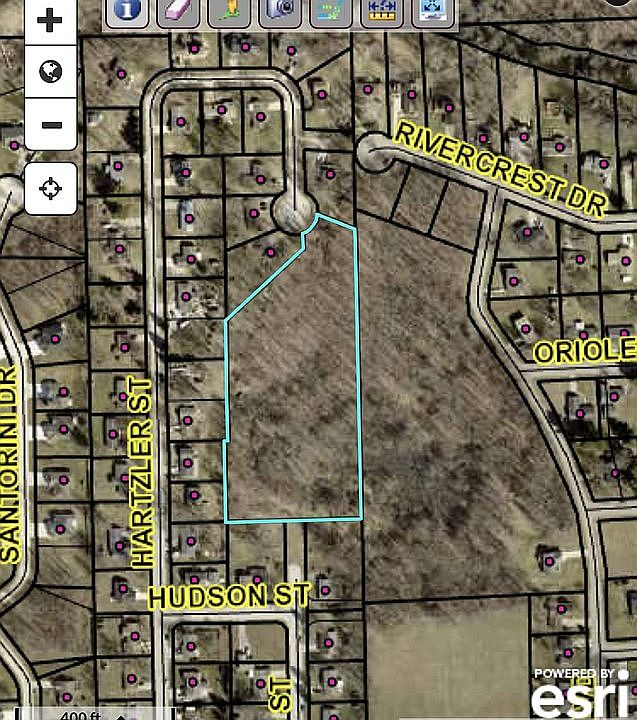The height and width of the screenshot is (720, 637).
Task: Locate my current position
Action: [50, 187]
